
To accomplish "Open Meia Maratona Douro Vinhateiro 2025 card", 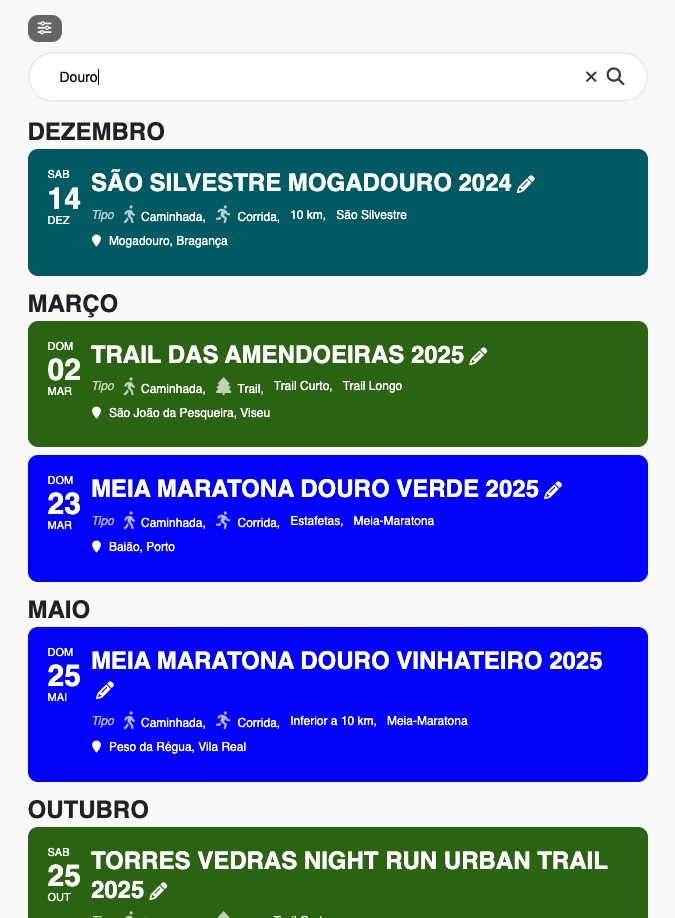I will [338, 704].
